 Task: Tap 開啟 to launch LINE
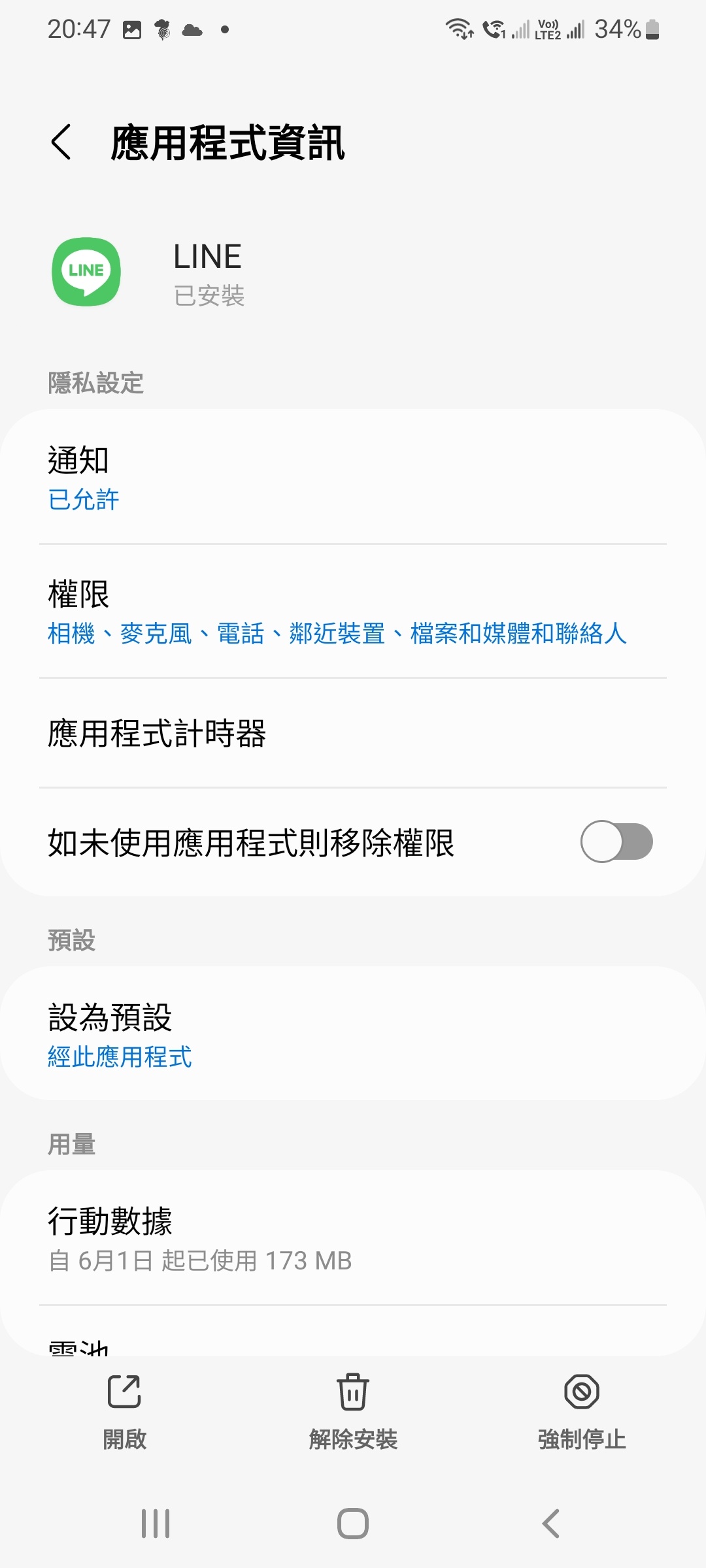tap(124, 1411)
